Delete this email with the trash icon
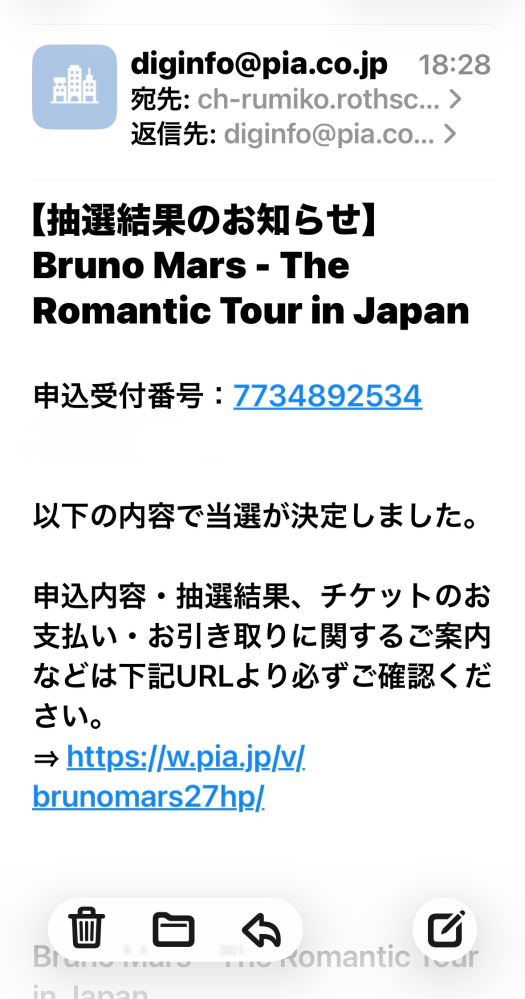525x999 pixels. [87, 928]
